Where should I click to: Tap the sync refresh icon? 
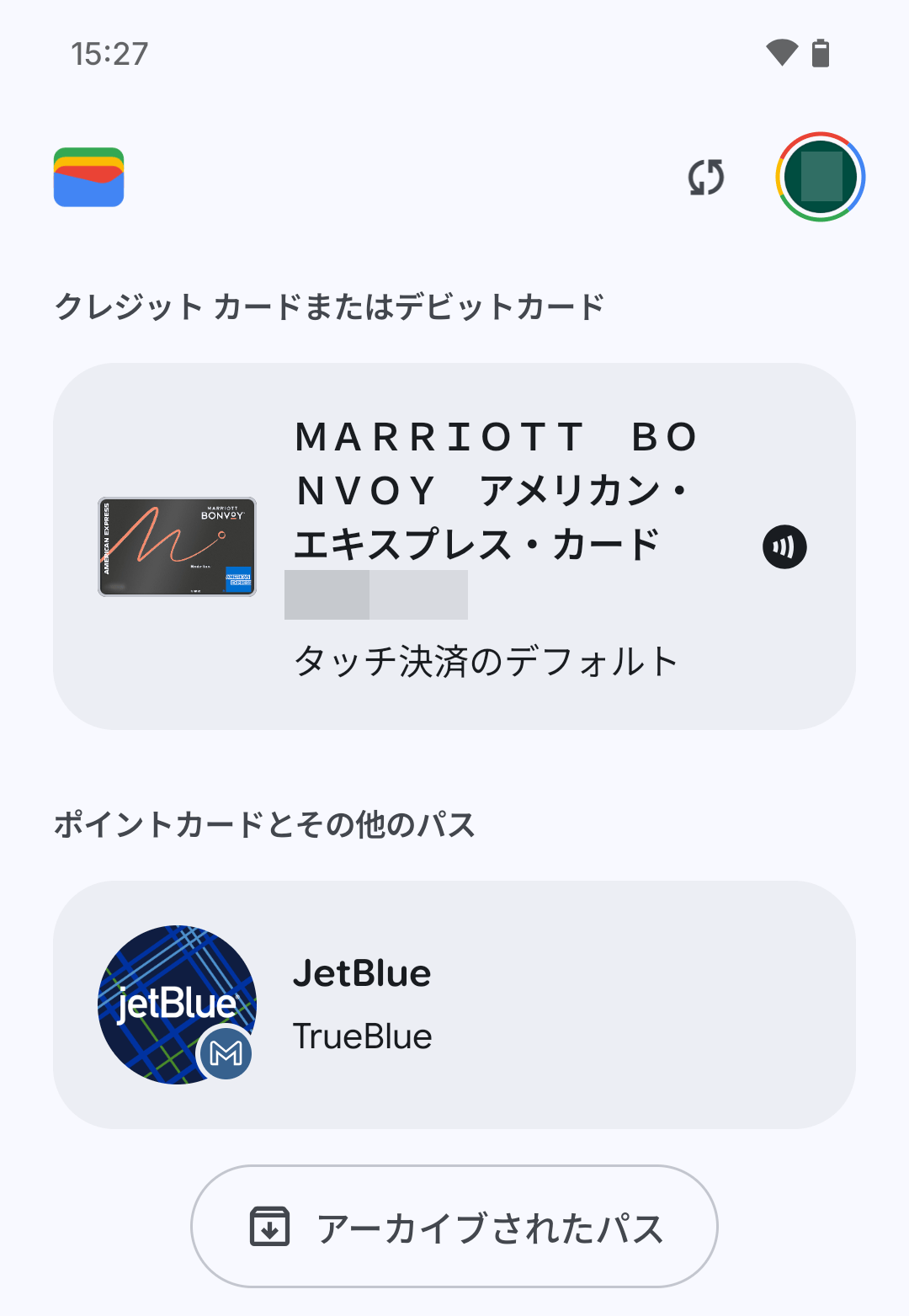[705, 178]
